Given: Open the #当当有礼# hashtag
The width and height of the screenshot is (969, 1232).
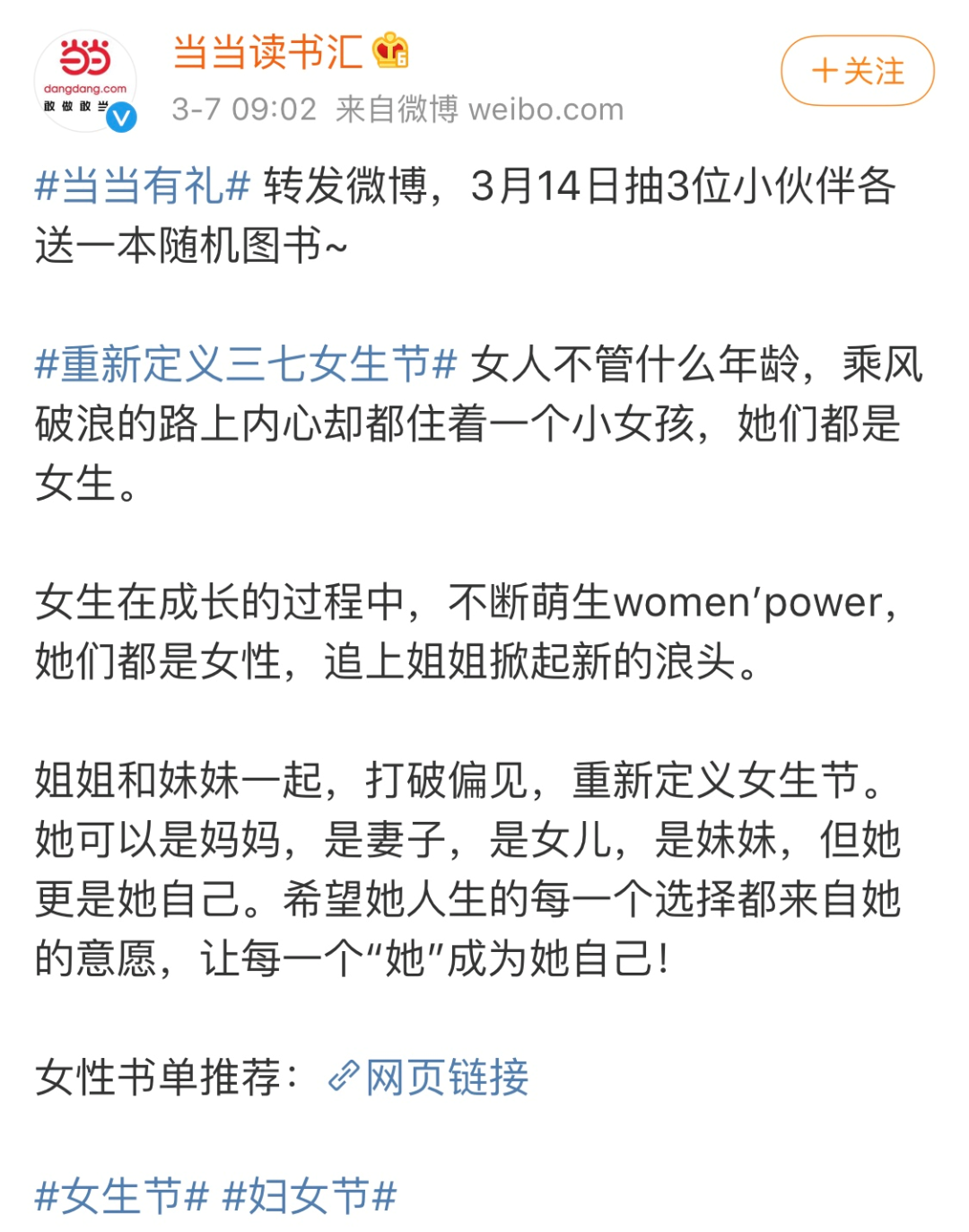Looking at the screenshot, I should [142, 187].
